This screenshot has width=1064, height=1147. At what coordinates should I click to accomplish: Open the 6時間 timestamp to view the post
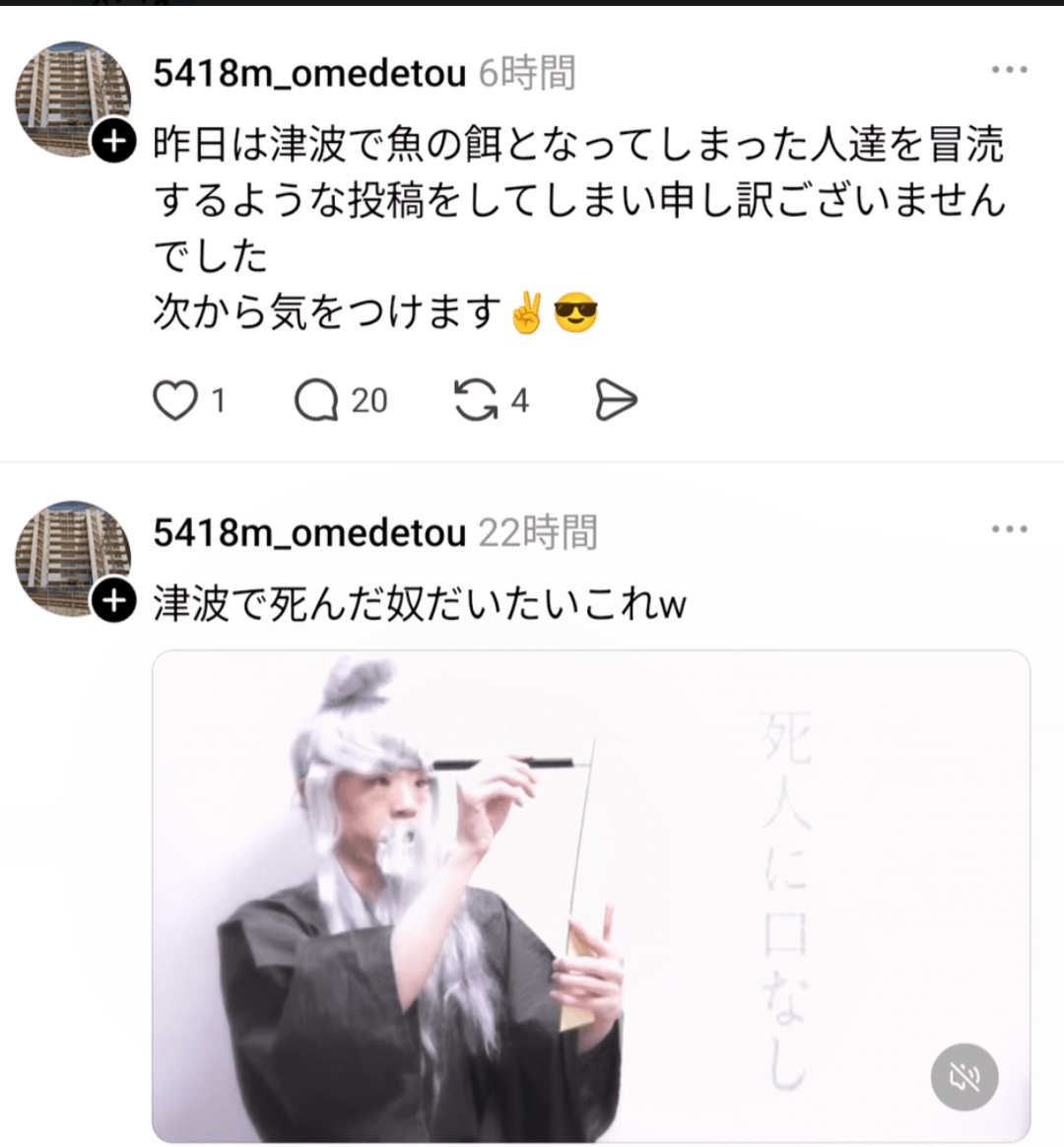point(525,73)
